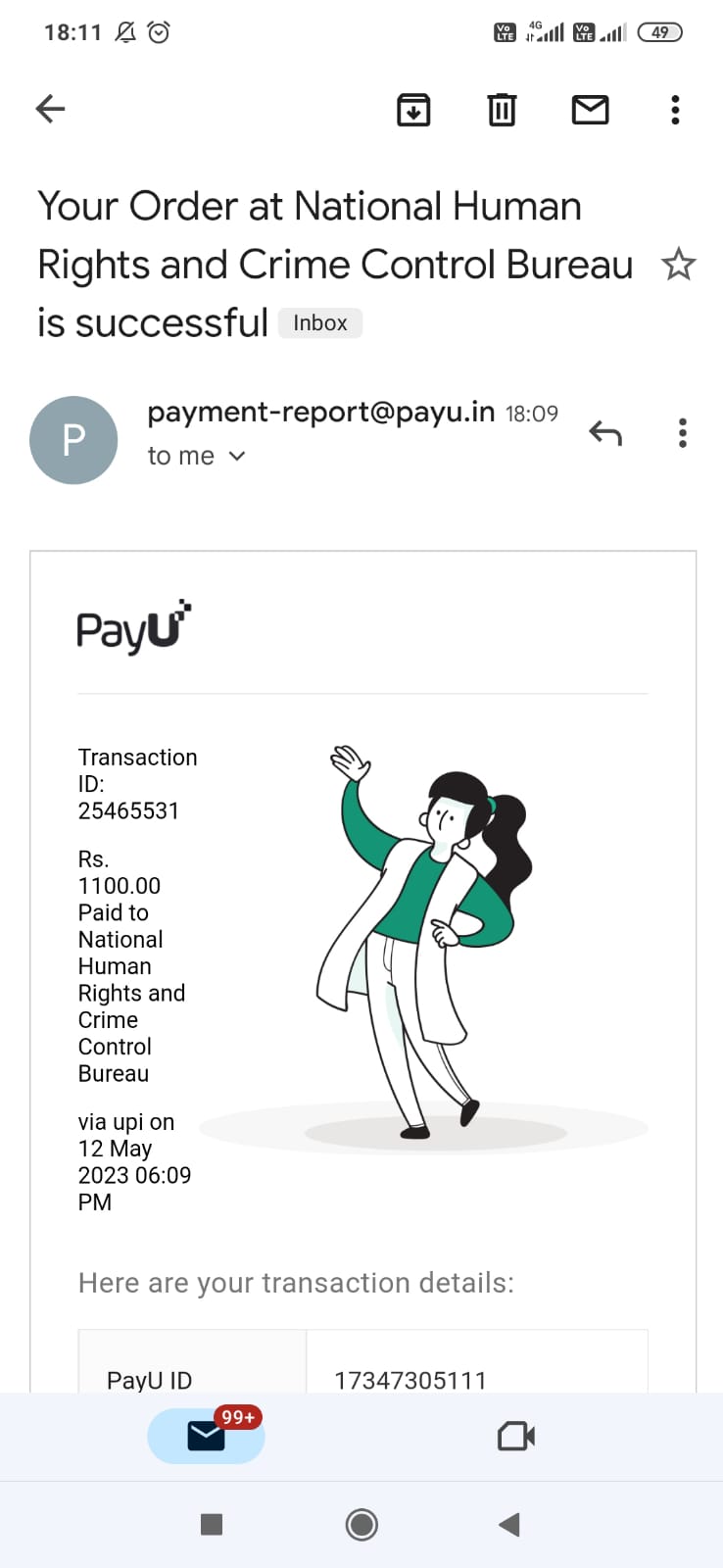Mark this email as unread

pos(590,110)
